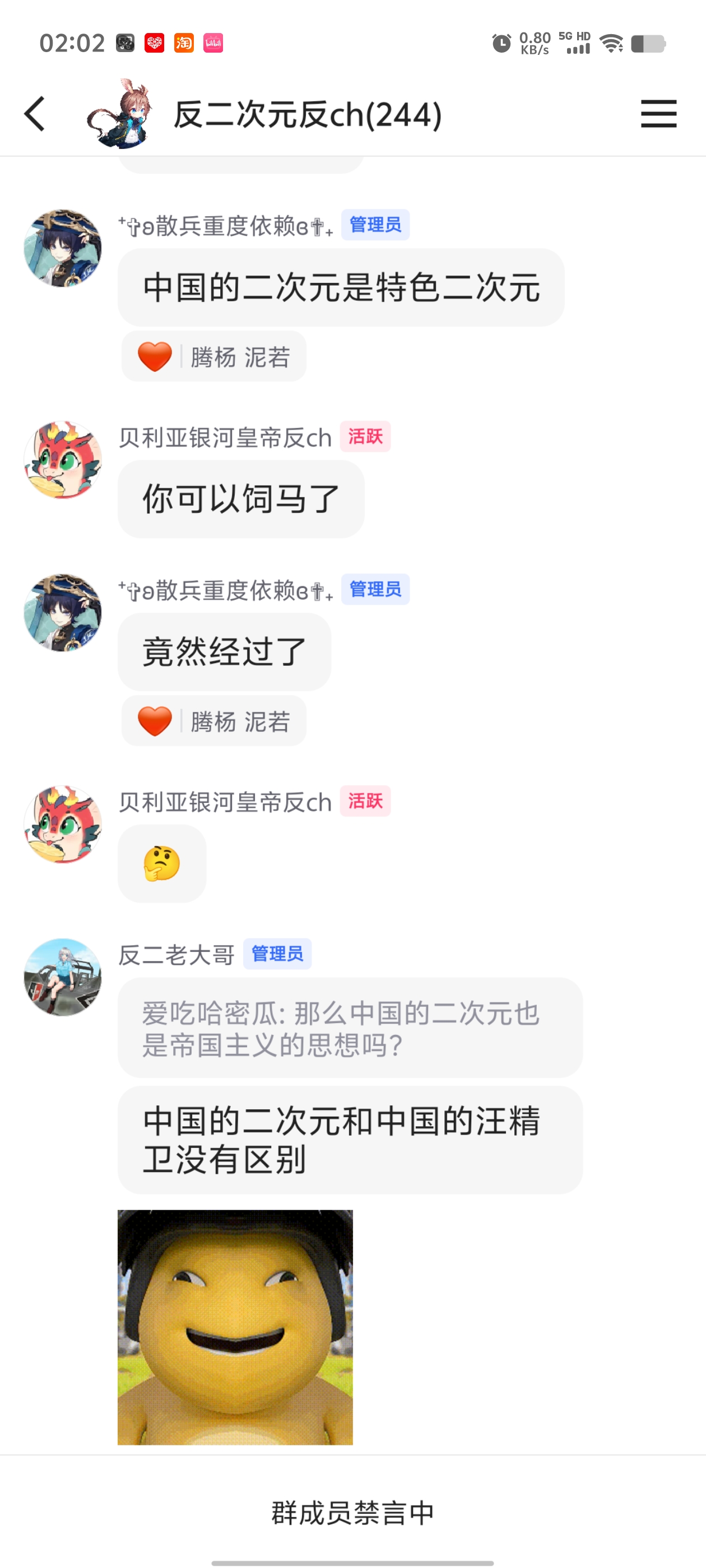The width and height of the screenshot is (706, 1568).
Task: Tap the heart reaction under 中国的二次元是特色二次元
Action: click(x=155, y=356)
